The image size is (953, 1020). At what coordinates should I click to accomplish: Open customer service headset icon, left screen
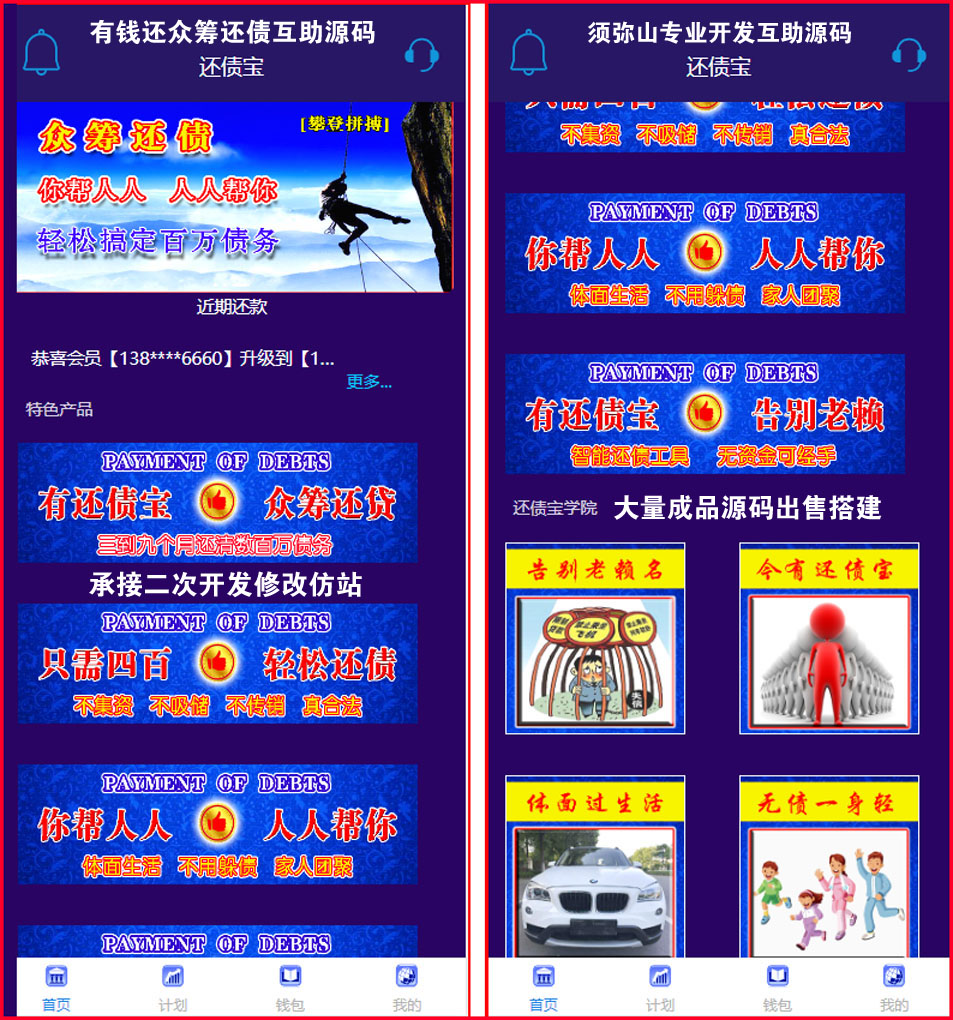pyautogui.click(x=421, y=55)
